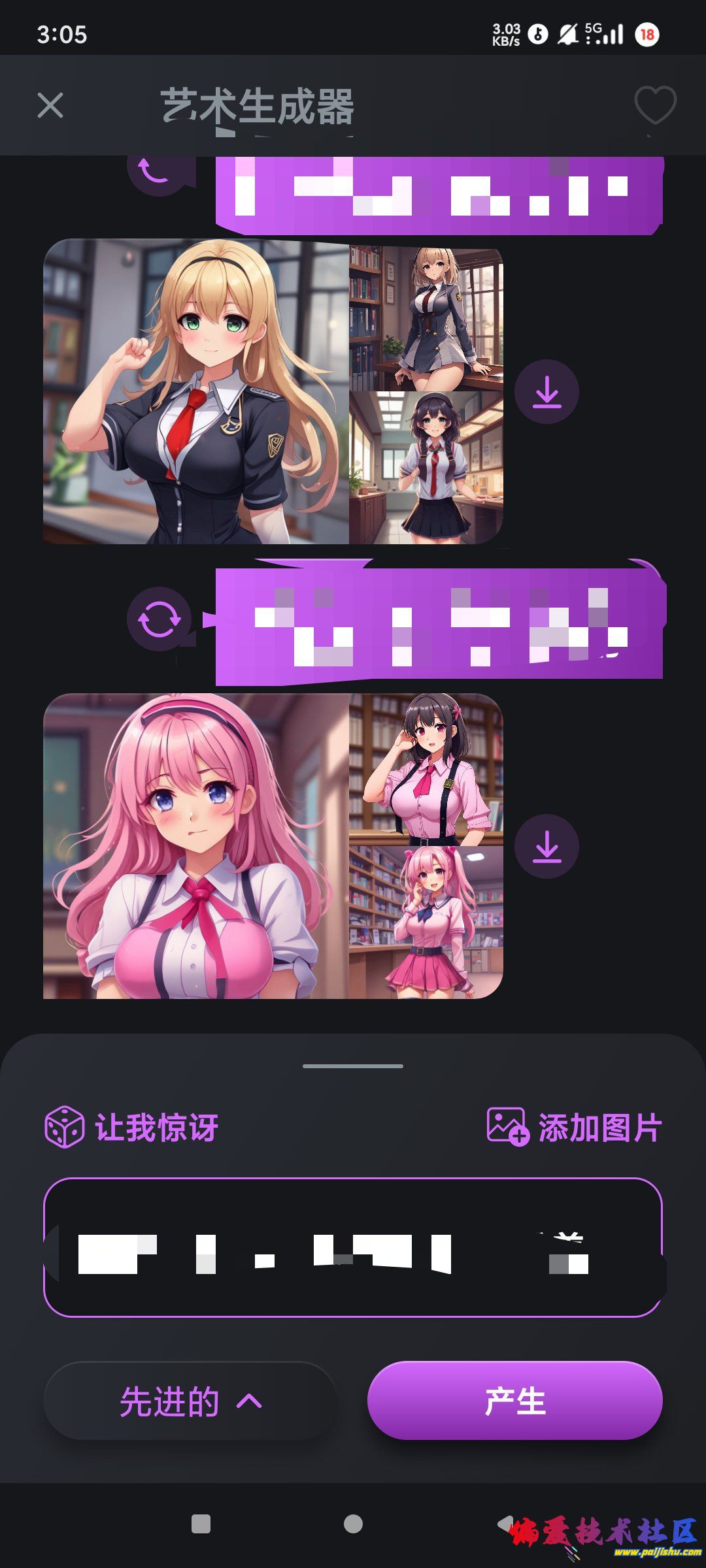Tap 让我惊讶 for a random prompt
706x1568 pixels.
pyautogui.click(x=131, y=1127)
